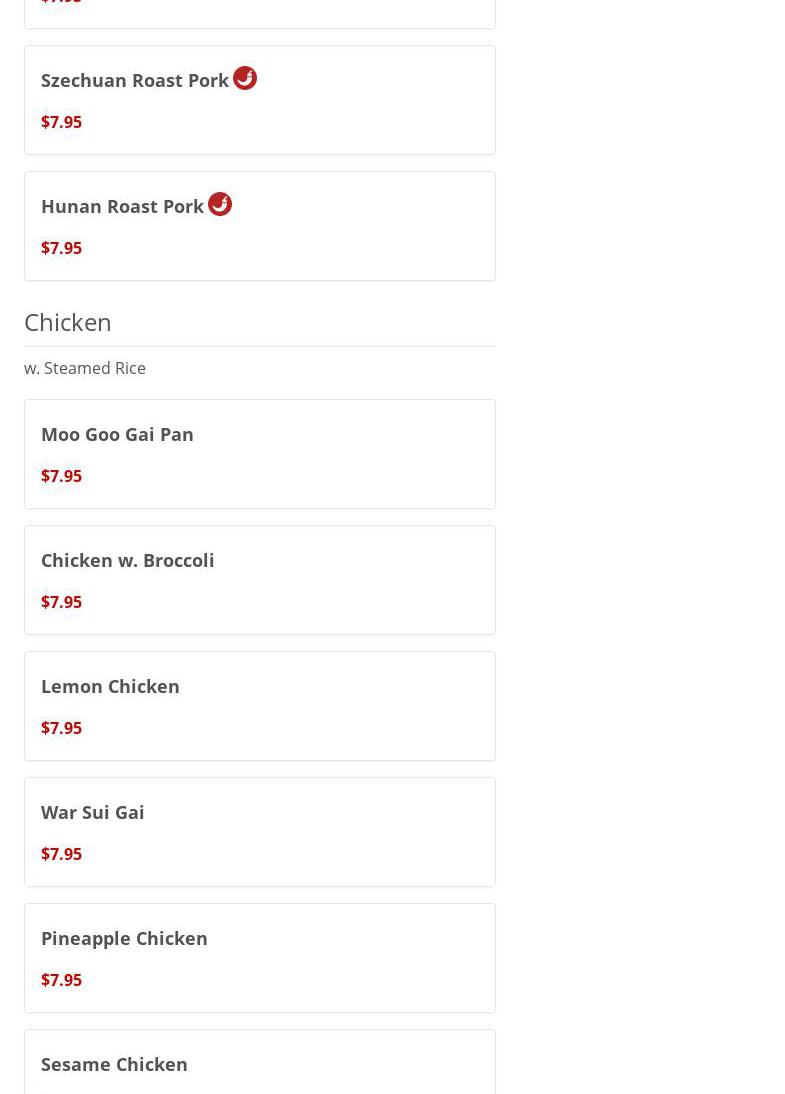
Task: Open Chicken w. Broccoli item
Action: click(259, 580)
